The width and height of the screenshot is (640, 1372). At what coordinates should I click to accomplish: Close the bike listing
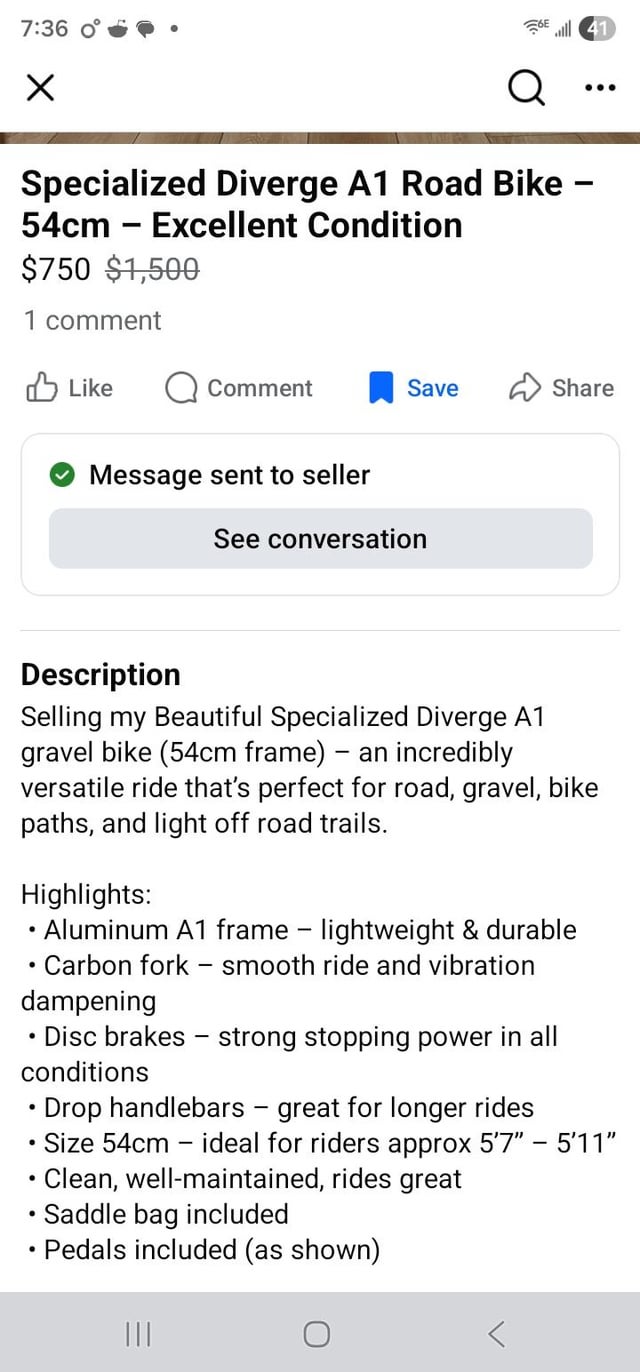(39, 89)
